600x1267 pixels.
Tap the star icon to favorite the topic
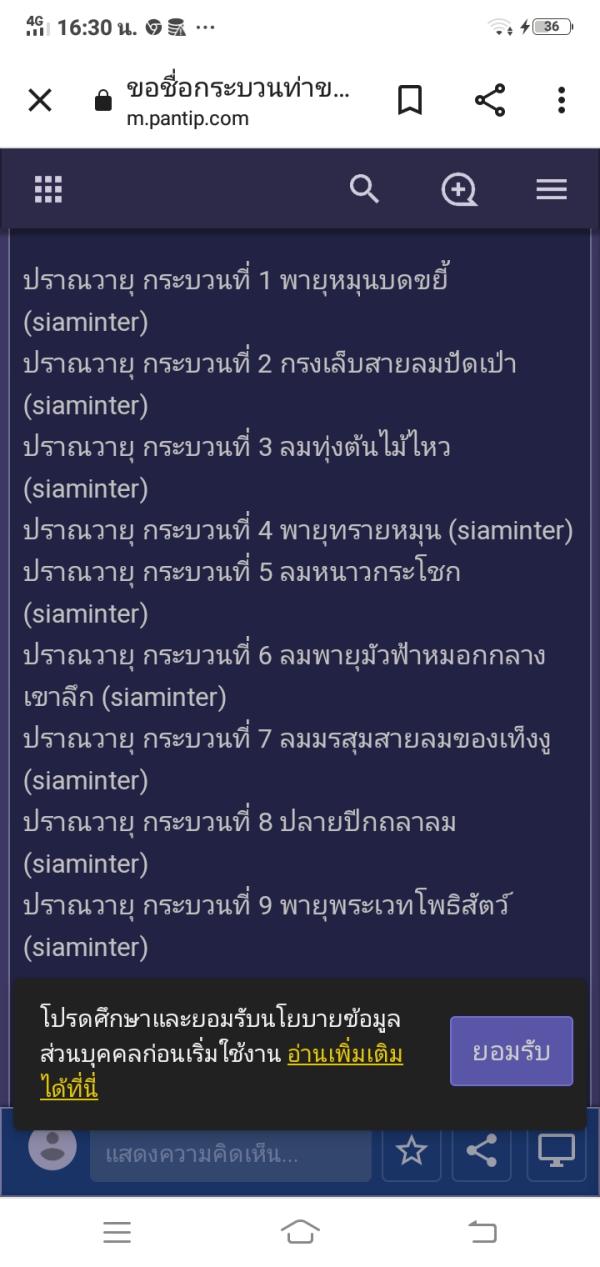tap(411, 1152)
